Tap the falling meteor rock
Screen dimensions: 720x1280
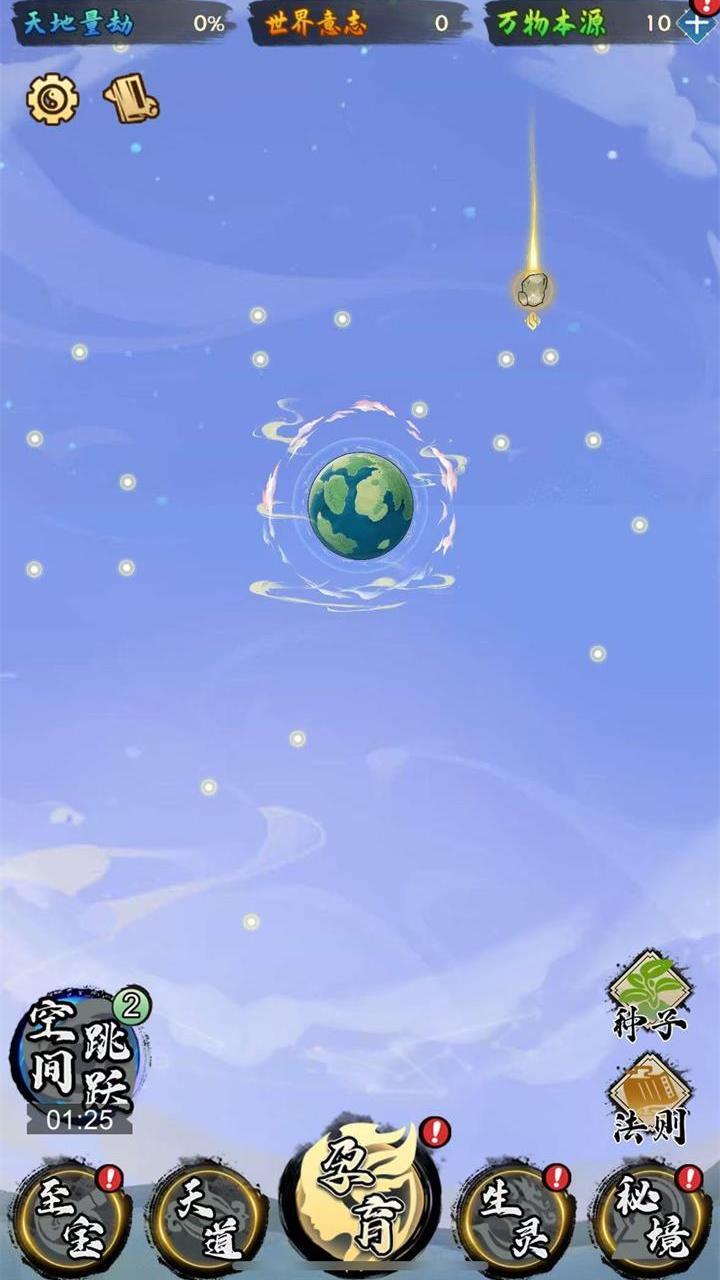click(534, 291)
